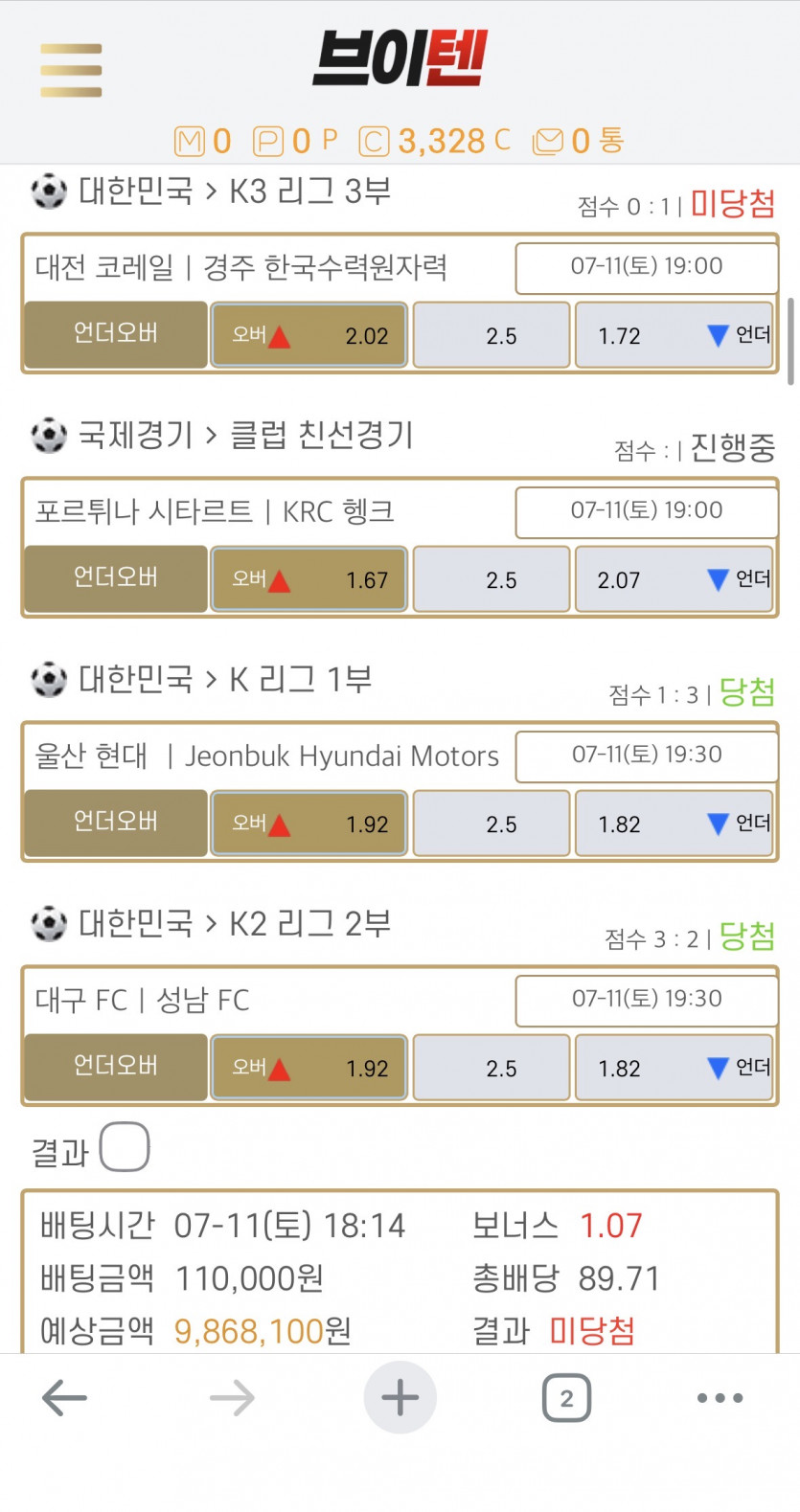Open the browser overflow menu
The image size is (800, 1512).
(720, 1398)
